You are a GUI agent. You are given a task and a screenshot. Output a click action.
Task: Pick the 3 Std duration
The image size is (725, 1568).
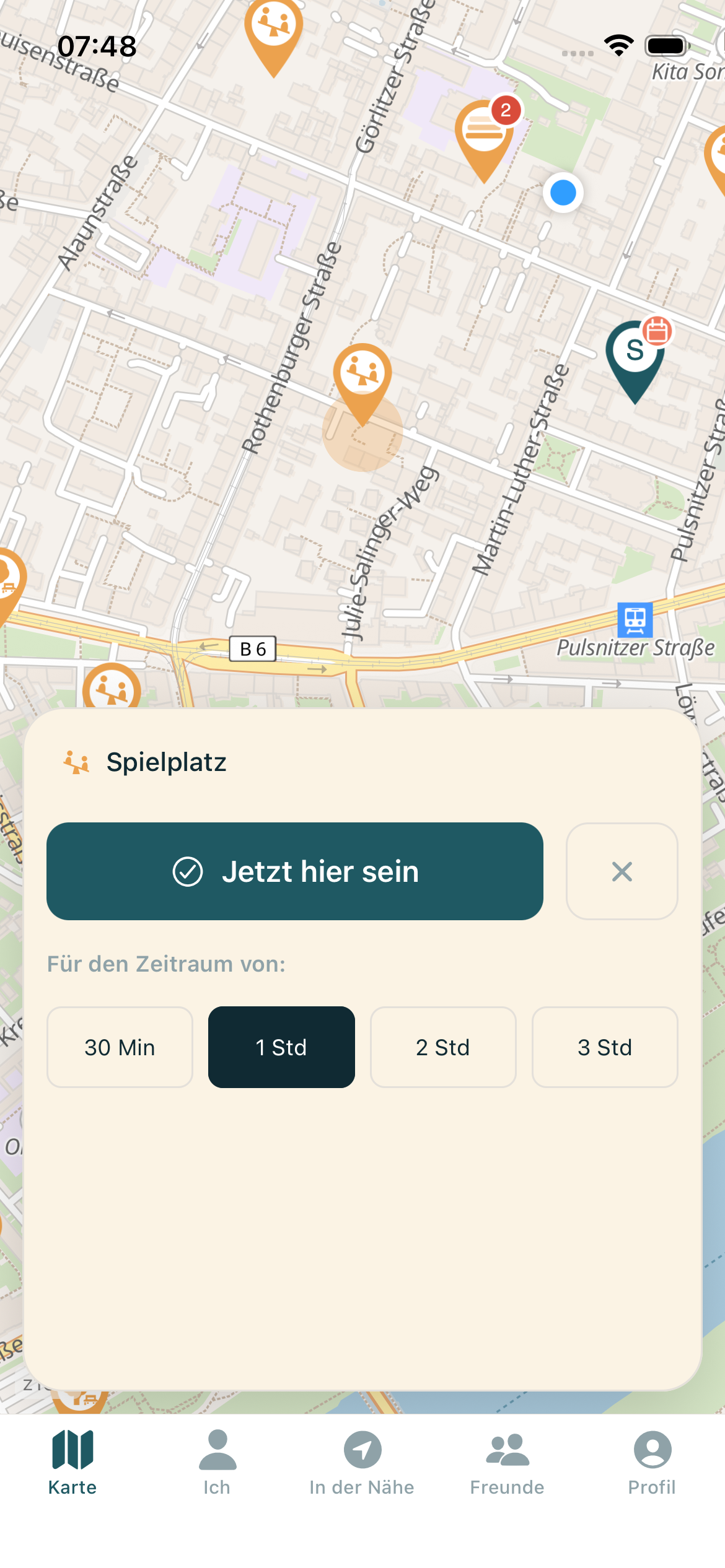(x=605, y=1047)
